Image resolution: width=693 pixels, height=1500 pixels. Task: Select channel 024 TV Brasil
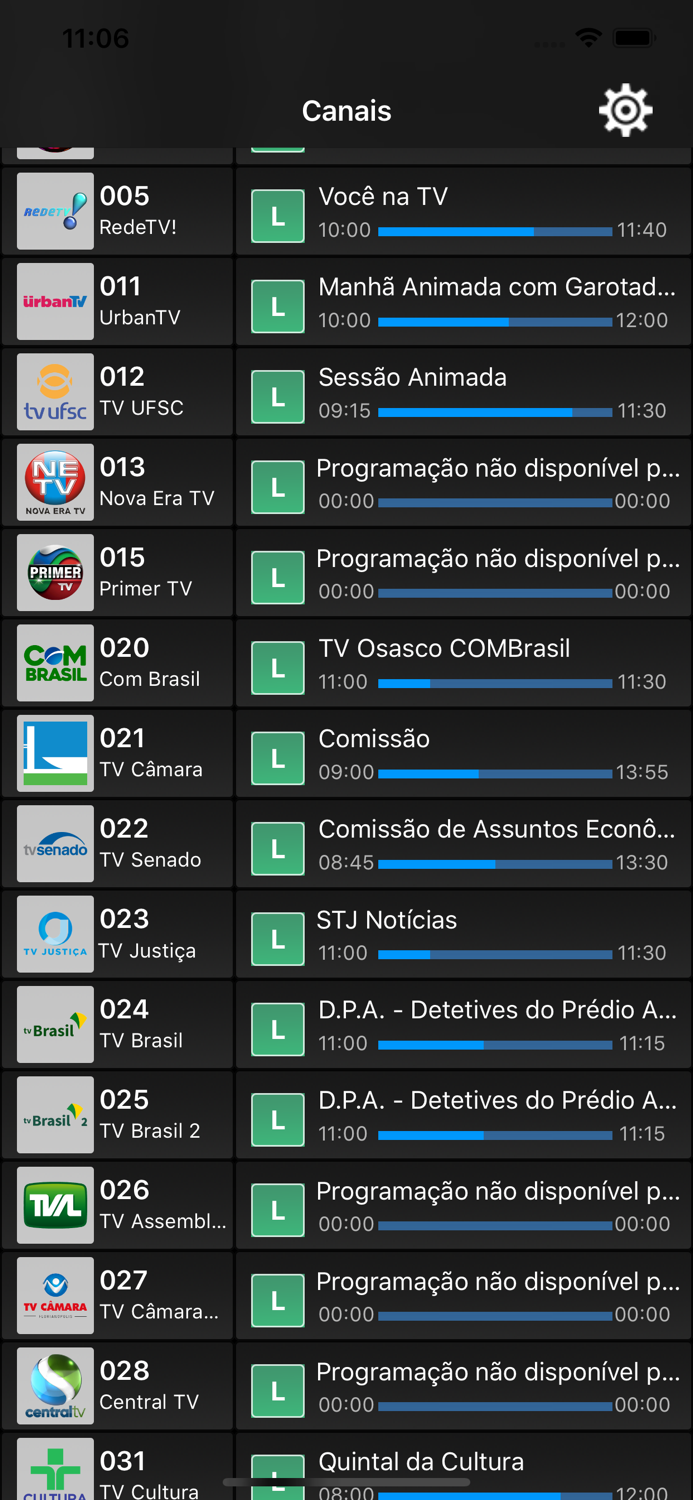click(117, 1025)
